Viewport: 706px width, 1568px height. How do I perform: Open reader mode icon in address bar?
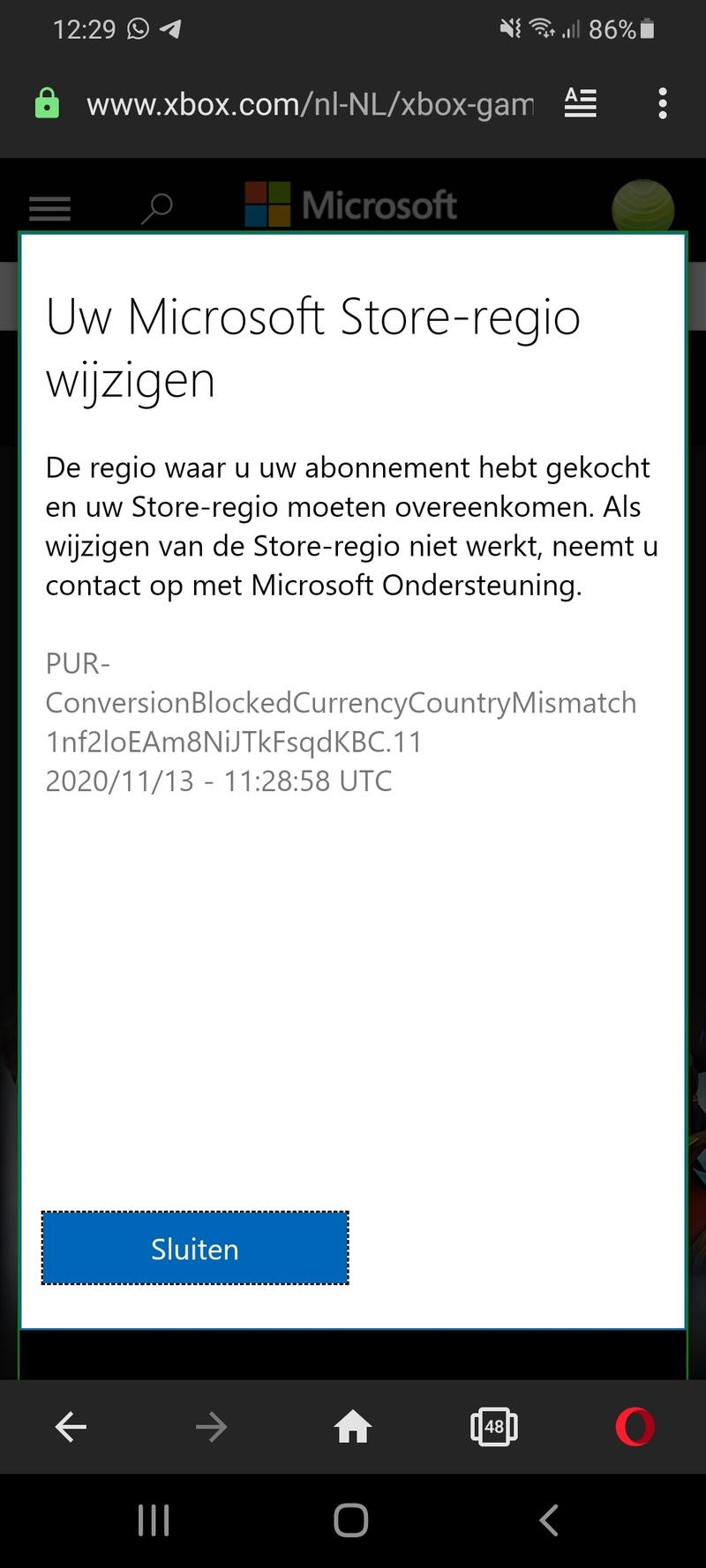point(580,104)
